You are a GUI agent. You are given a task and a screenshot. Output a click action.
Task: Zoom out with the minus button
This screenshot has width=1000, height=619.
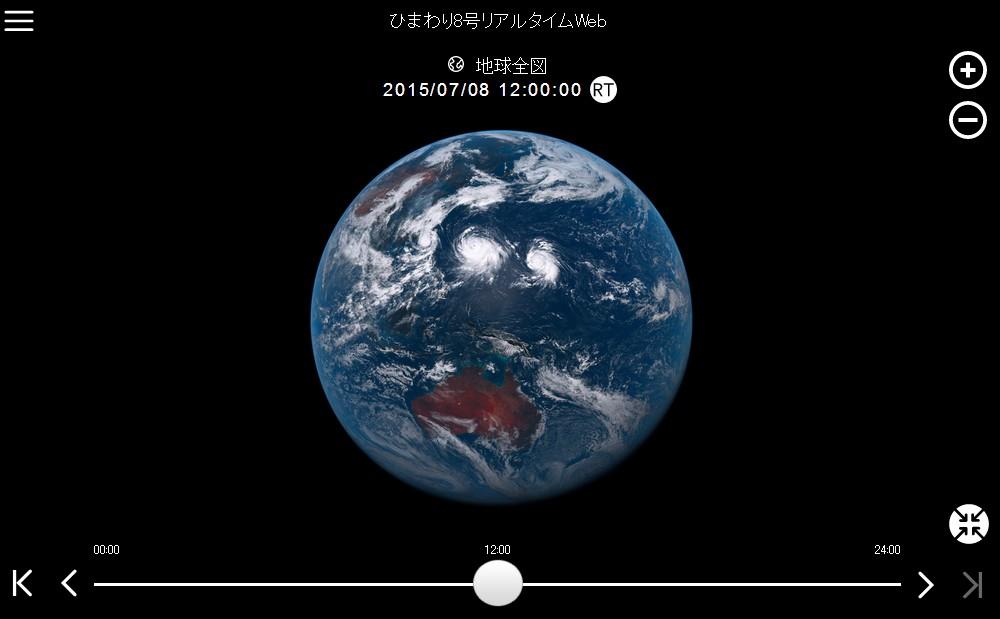[x=967, y=121]
